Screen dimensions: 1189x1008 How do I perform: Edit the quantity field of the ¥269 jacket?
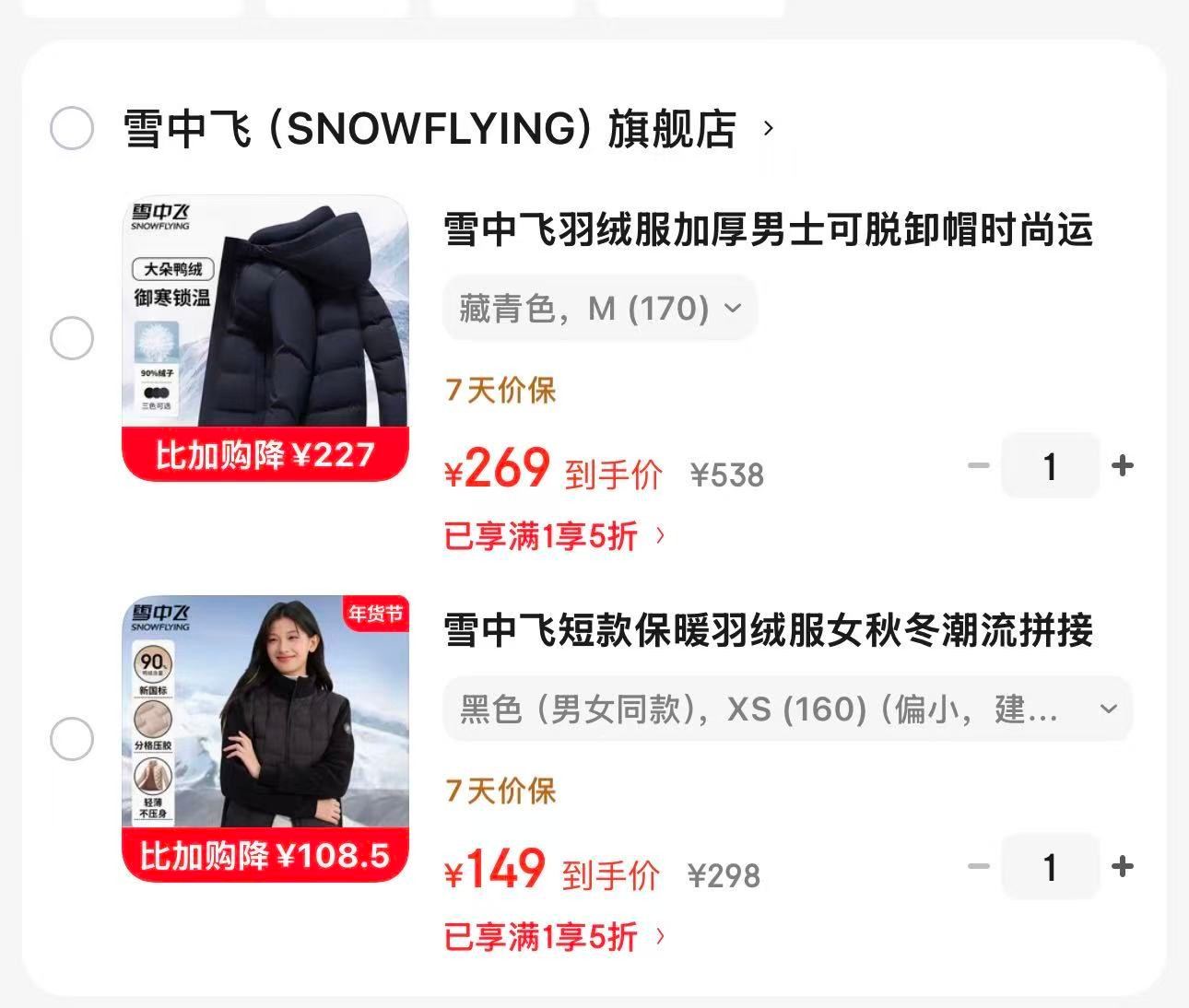1050,466
